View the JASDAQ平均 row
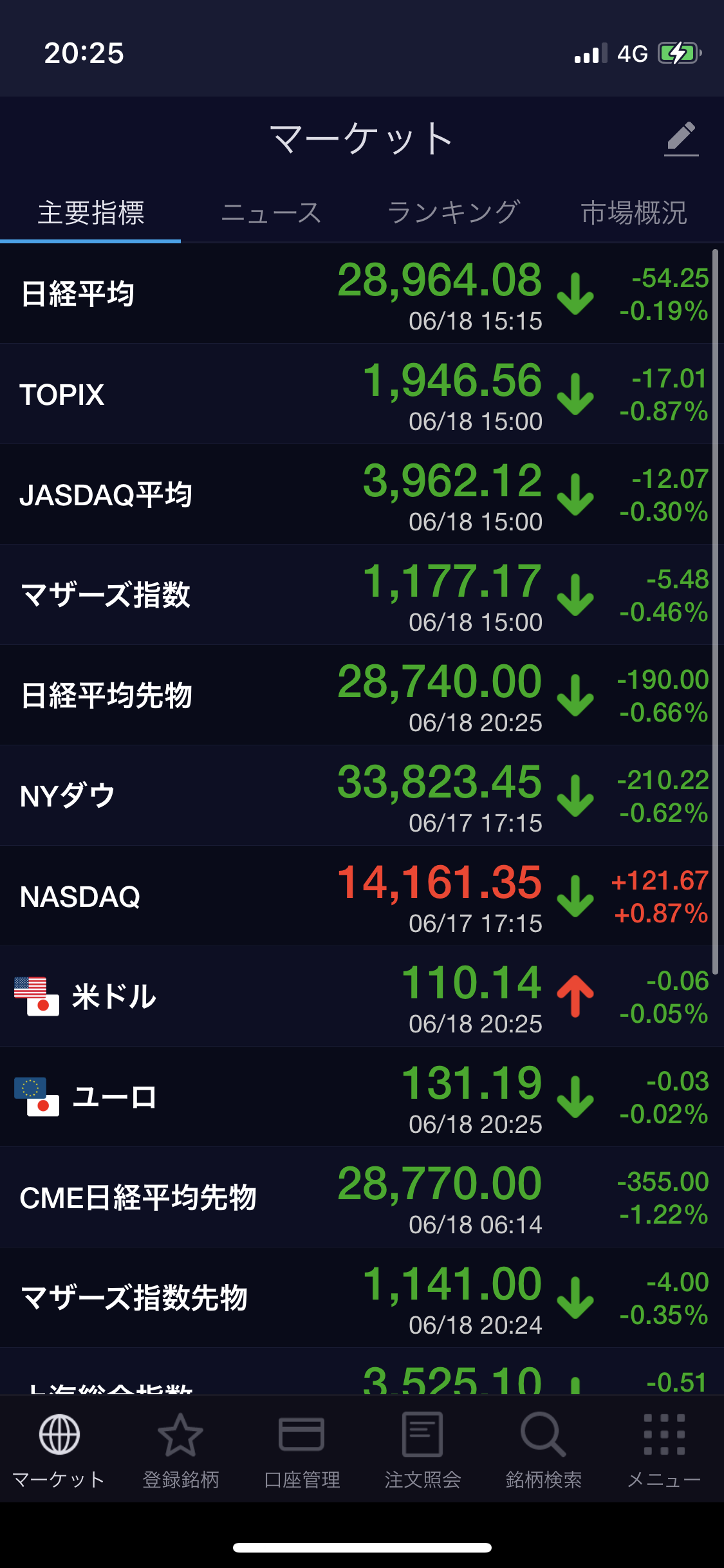The image size is (724, 1568). click(x=360, y=494)
